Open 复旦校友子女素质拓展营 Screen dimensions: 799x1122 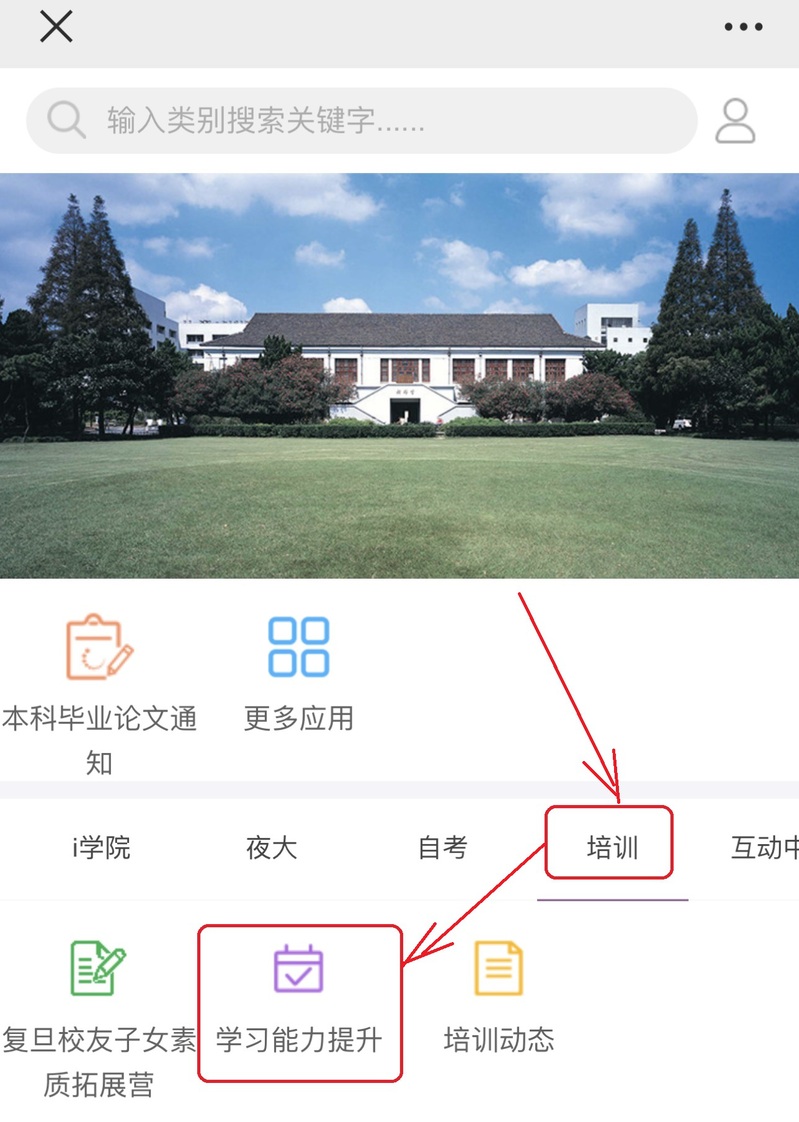99,1015
